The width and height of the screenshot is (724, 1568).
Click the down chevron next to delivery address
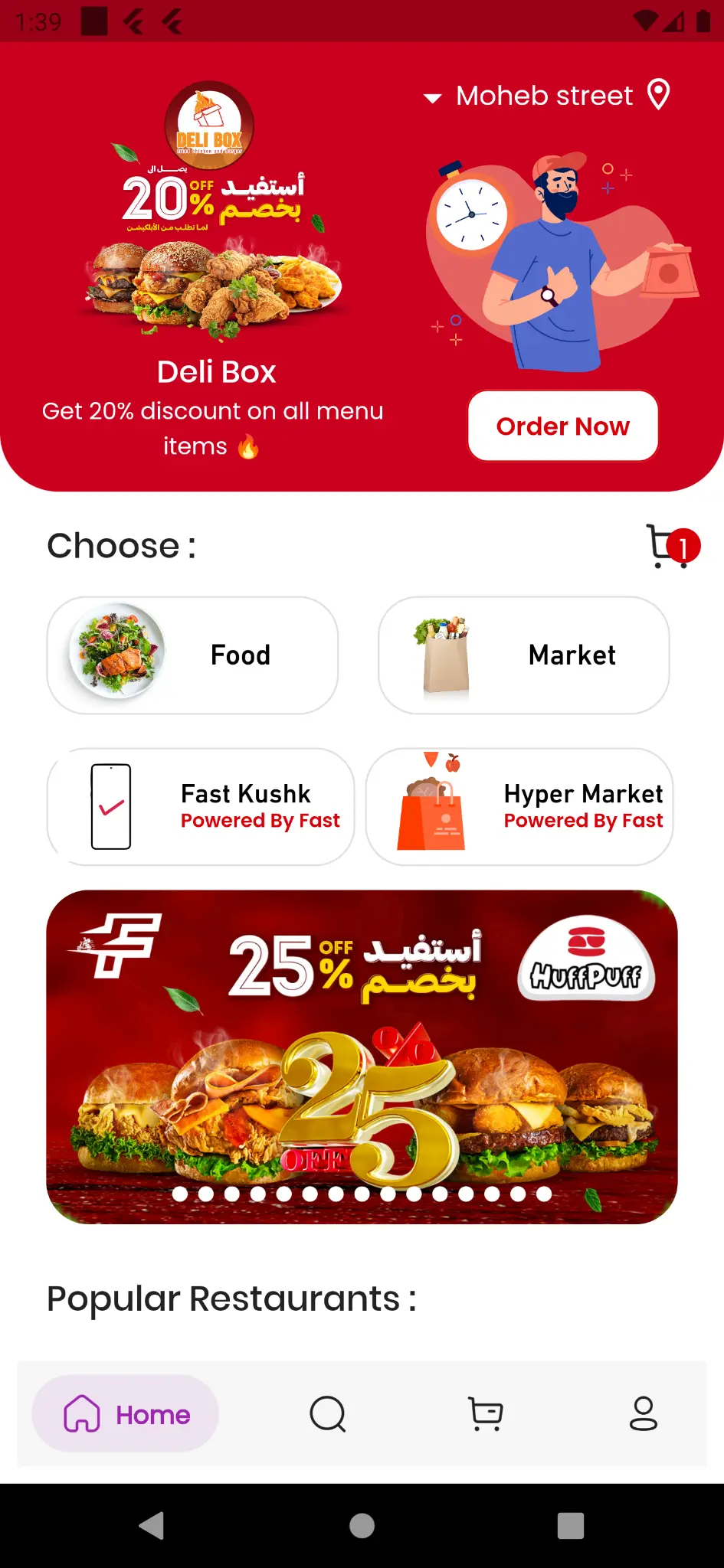coord(432,96)
